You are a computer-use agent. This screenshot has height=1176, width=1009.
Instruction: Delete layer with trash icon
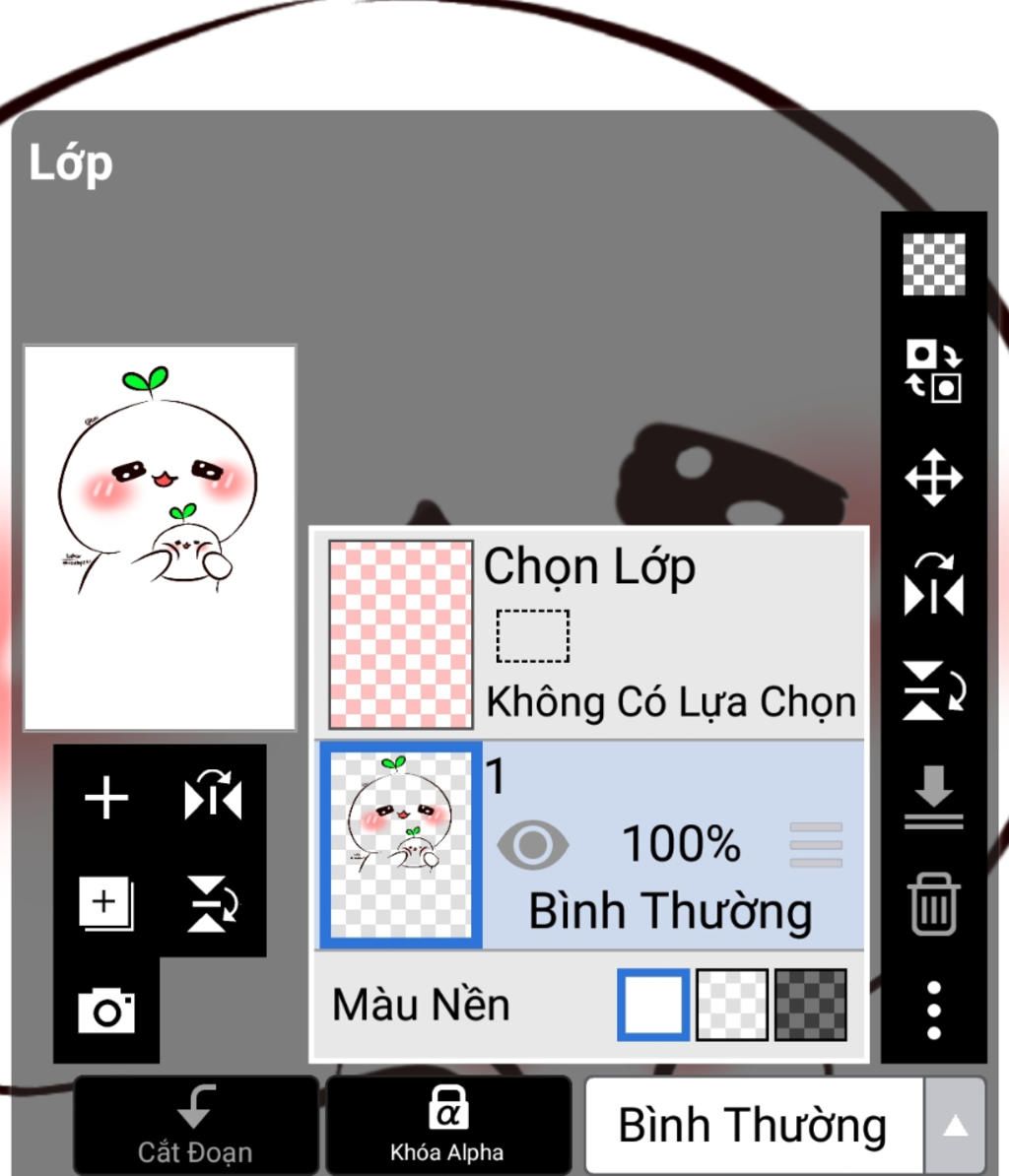tap(933, 904)
